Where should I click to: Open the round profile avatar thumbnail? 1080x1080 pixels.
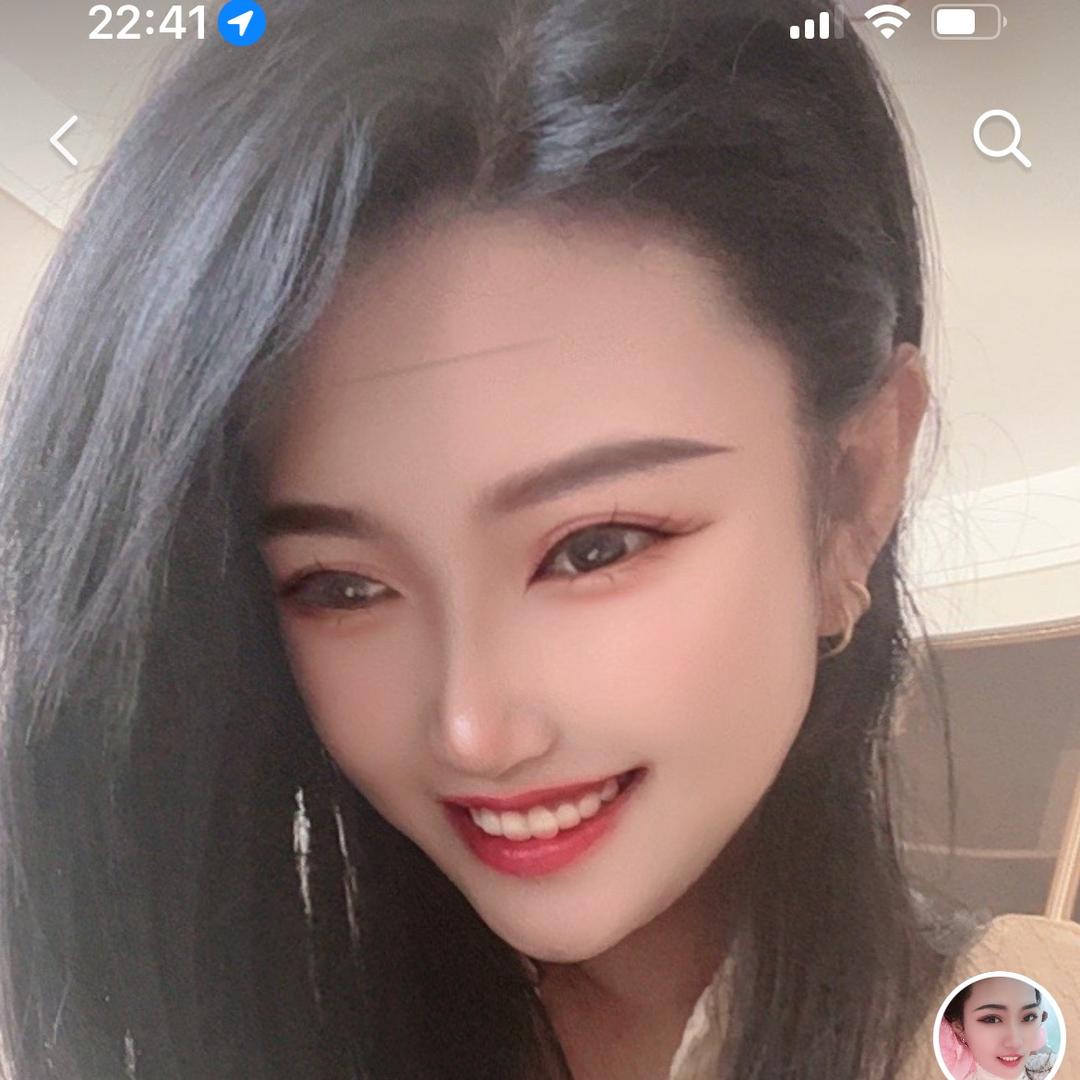(x=1000, y=1032)
